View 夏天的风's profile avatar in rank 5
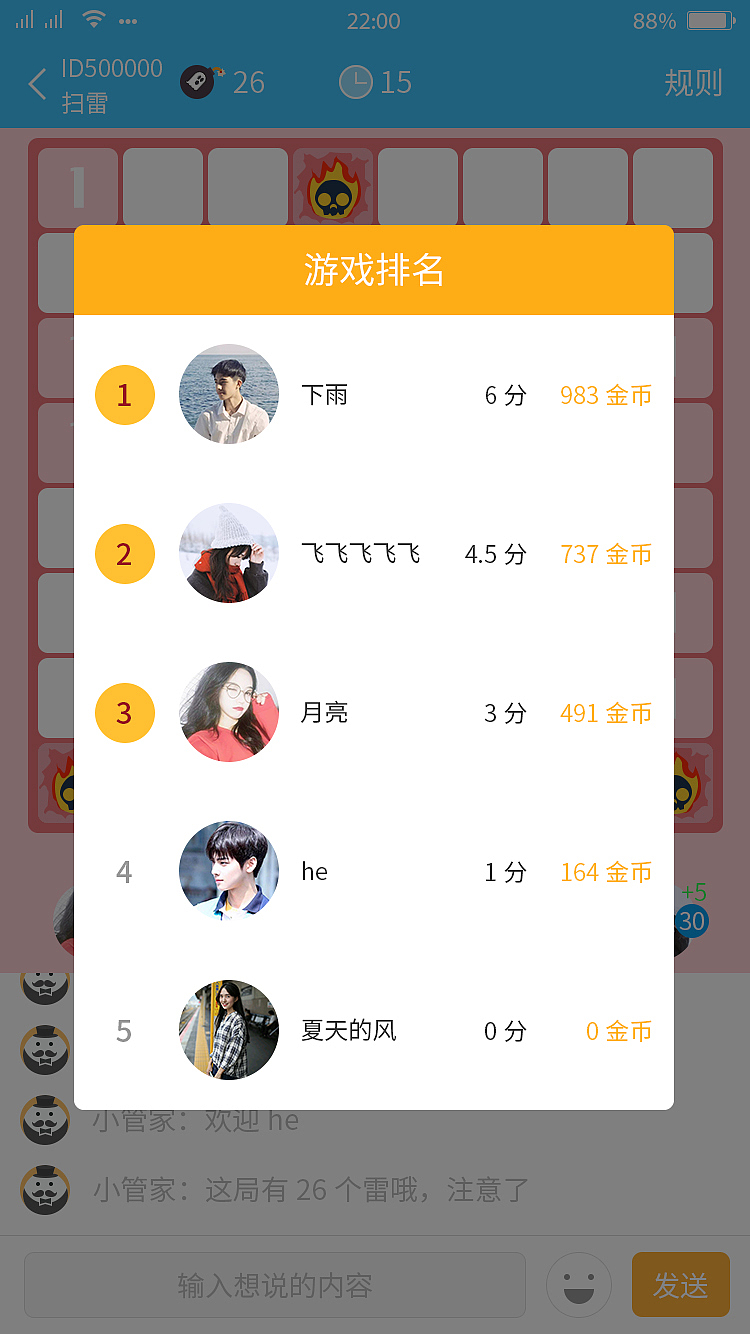This screenshot has height=1334, width=750. coord(228,1030)
